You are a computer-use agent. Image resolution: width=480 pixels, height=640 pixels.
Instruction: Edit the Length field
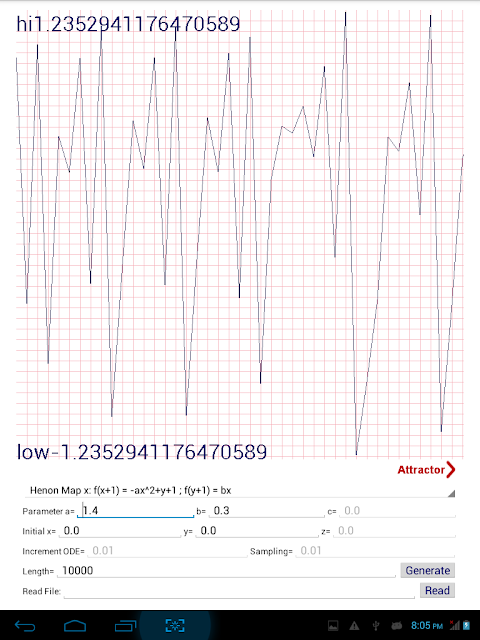point(226,571)
